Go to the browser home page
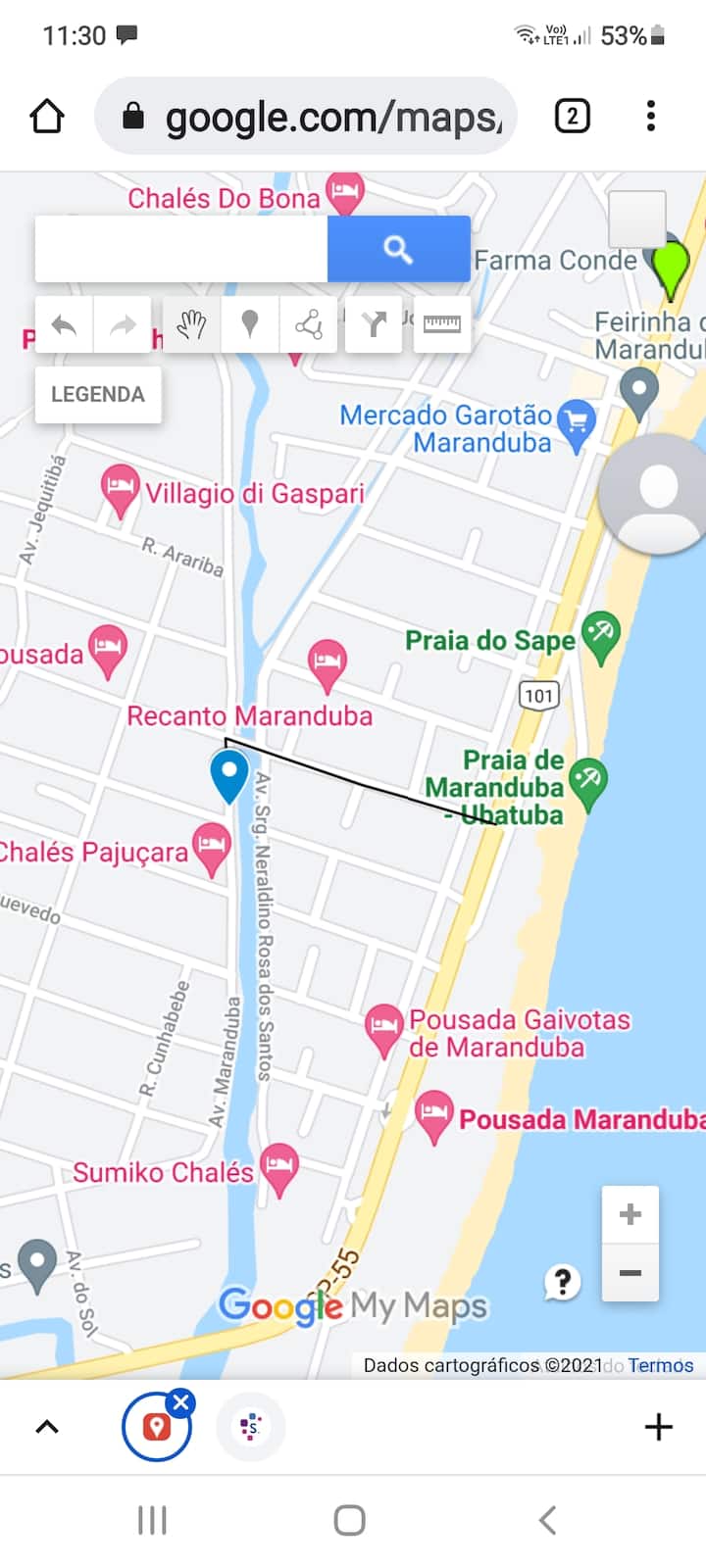Viewport: 706px width, 1568px height. (x=47, y=117)
